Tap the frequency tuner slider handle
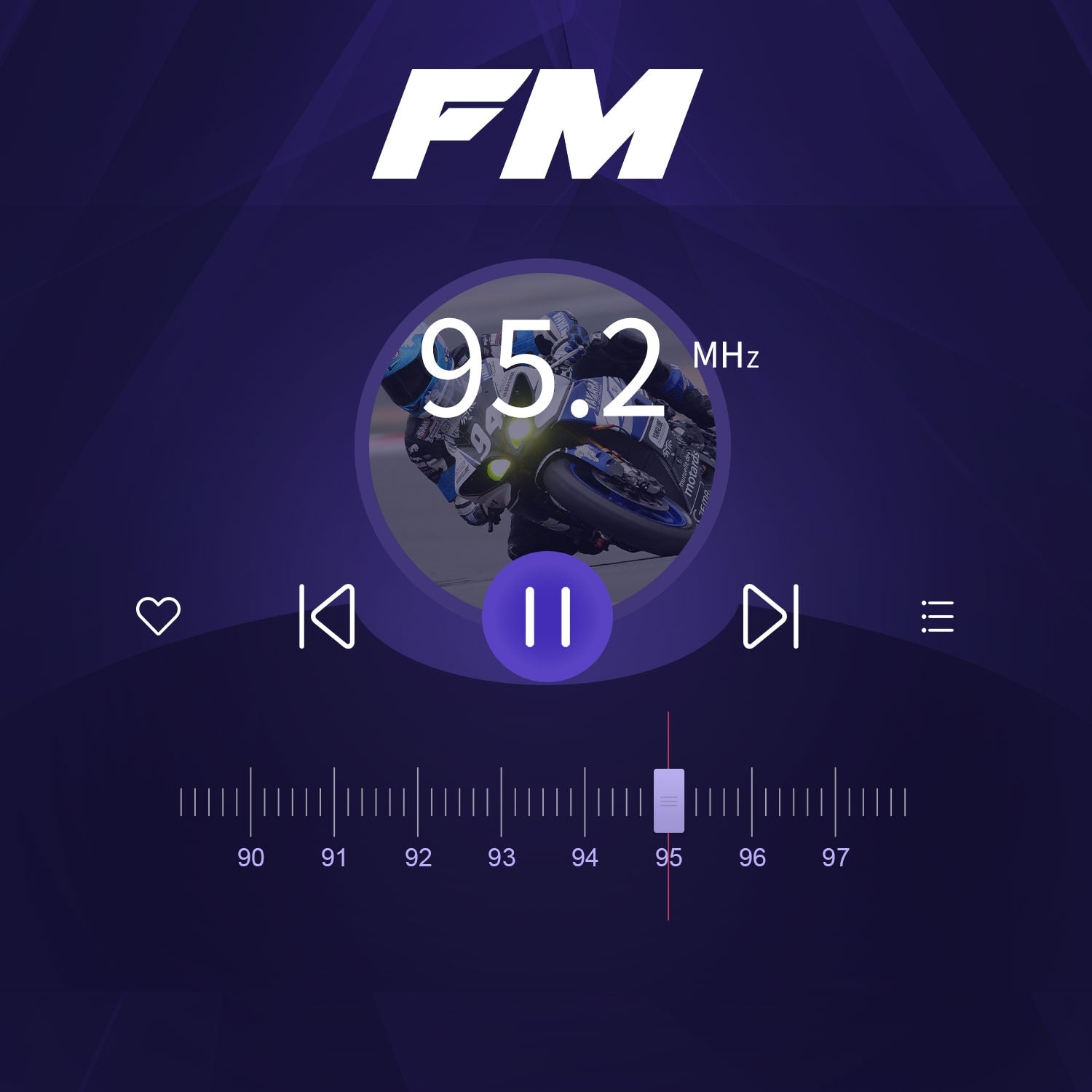This screenshot has height=1092, width=1092. coord(668,801)
